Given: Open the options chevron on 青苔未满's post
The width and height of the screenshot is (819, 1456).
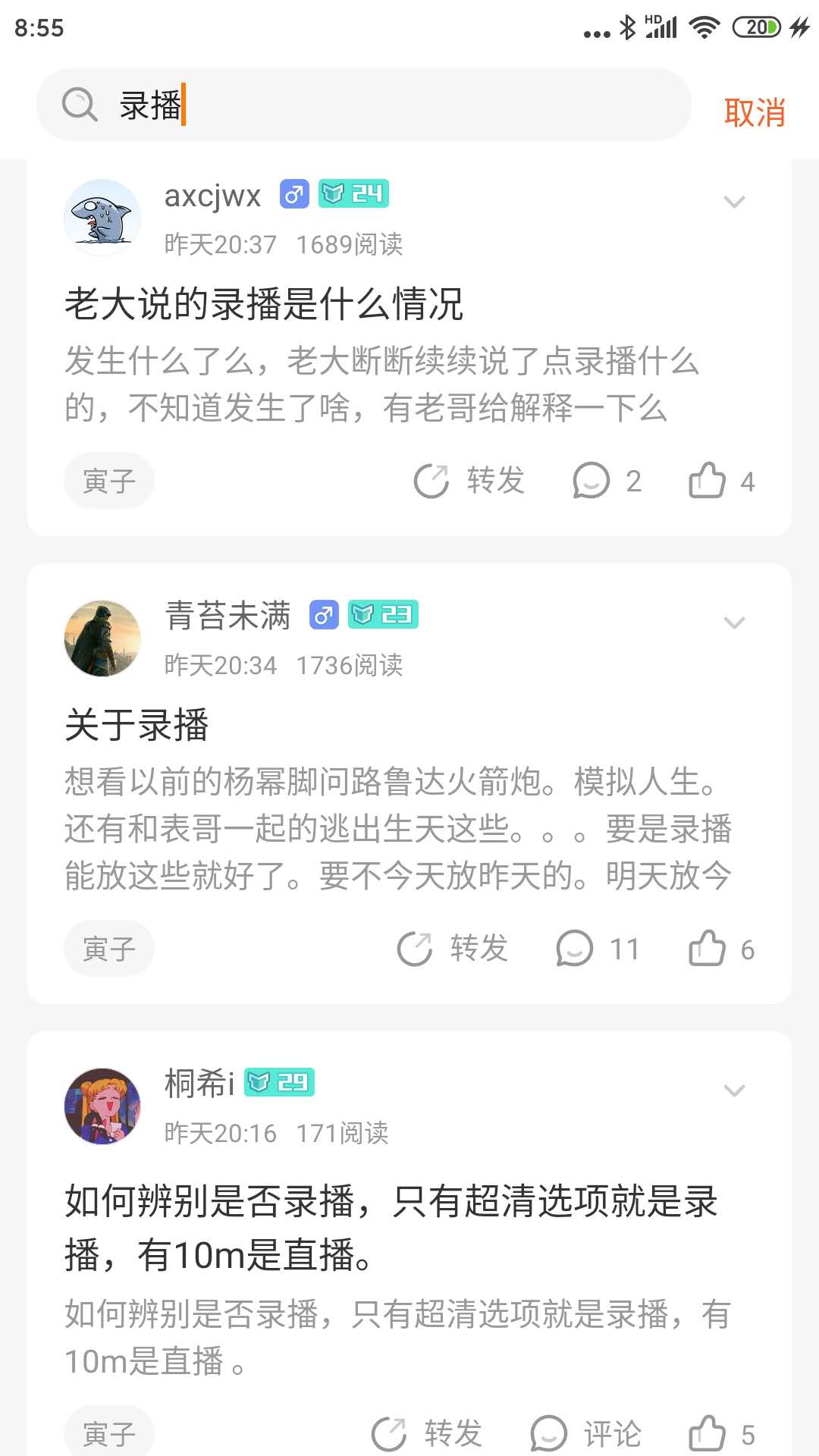Looking at the screenshot, I should [x=733, y=623].
